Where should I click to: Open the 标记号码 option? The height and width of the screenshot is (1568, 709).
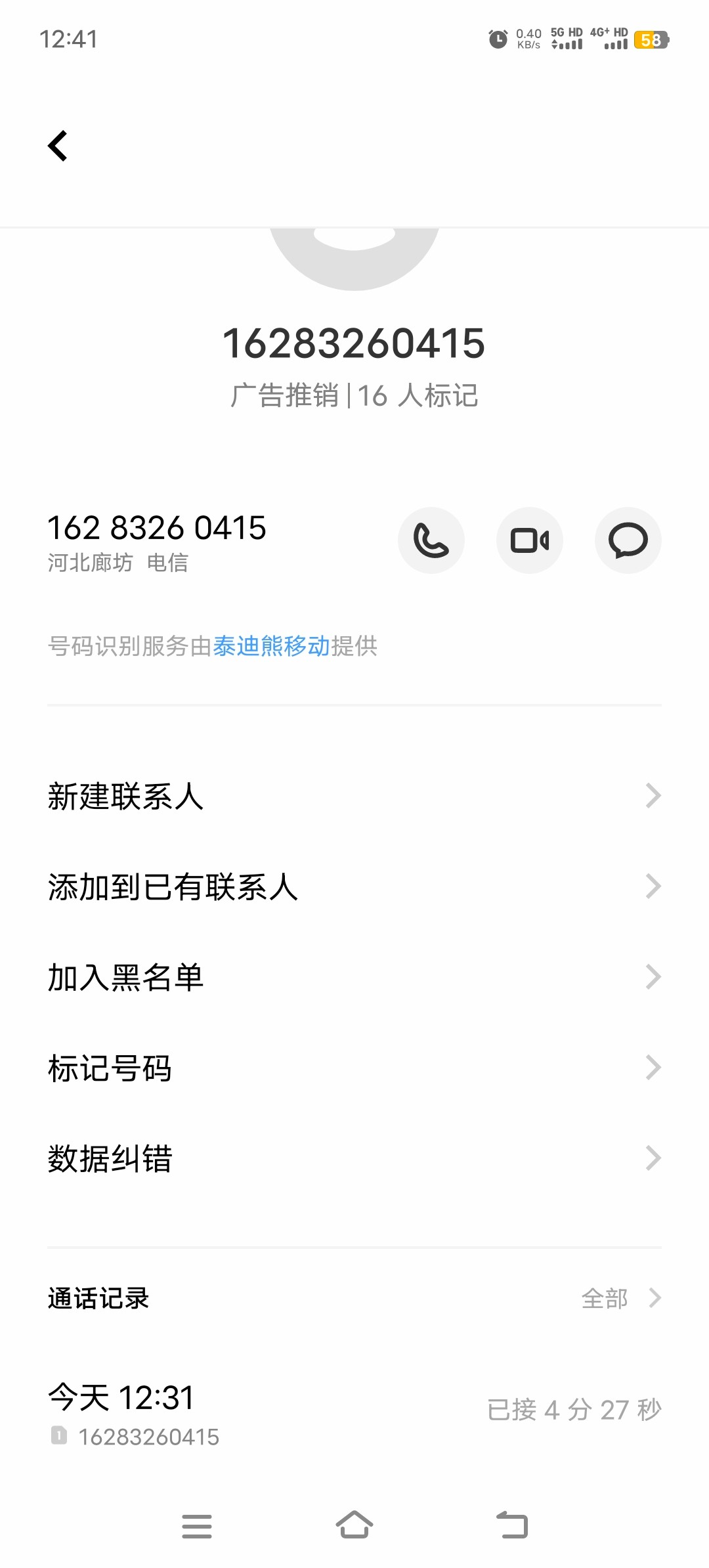tap(354, 1068)
